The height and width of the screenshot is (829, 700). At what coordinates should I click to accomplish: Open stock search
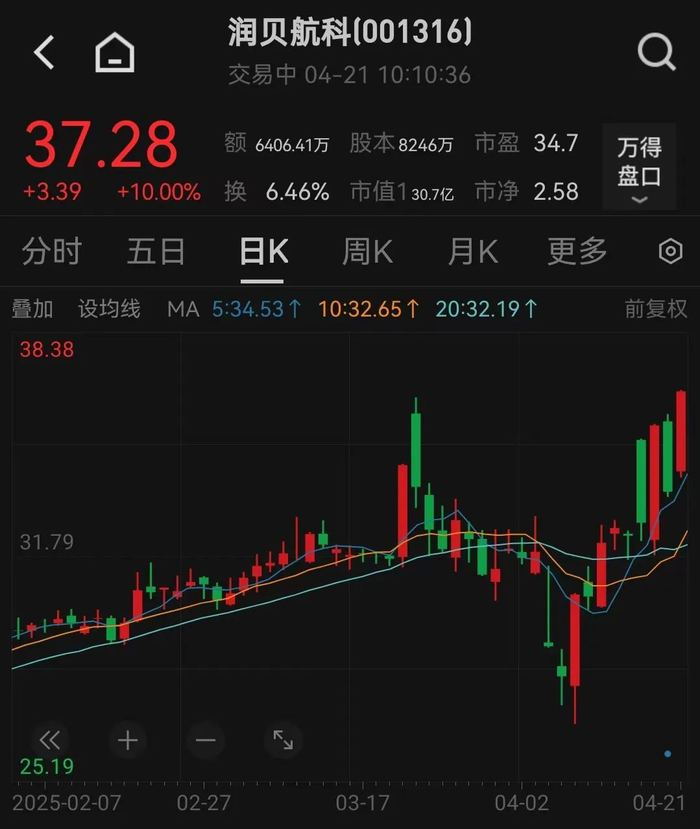coord(656,52)
